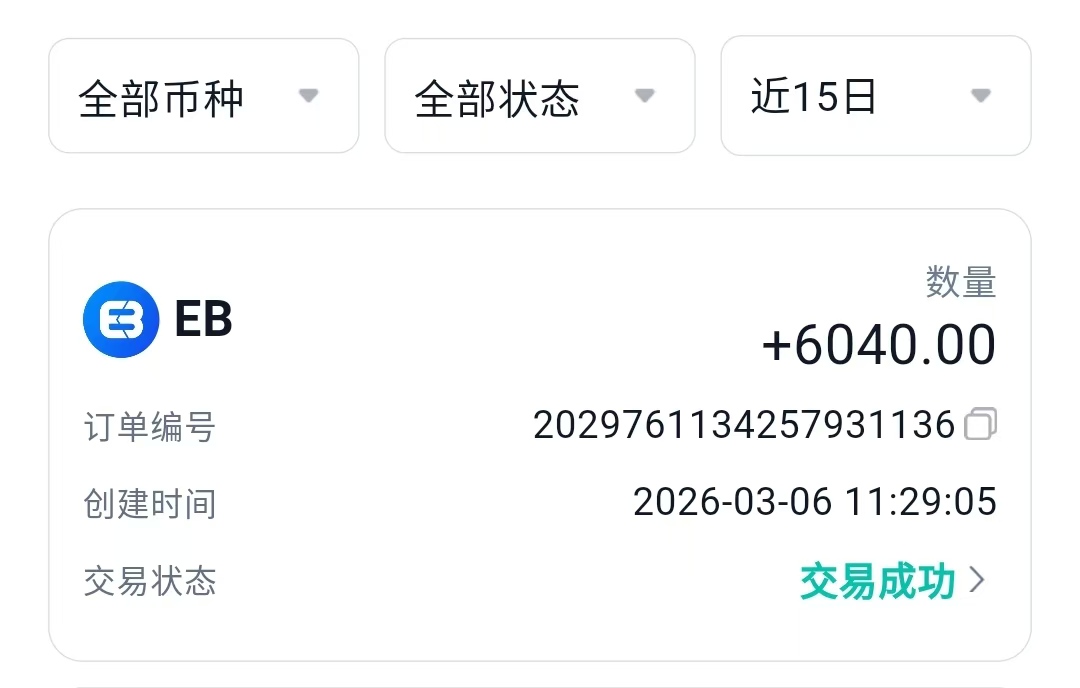Open the 全部币种 currency filter dropdown
Screen dimensions: 1080x688
click(x=203, y=97)
